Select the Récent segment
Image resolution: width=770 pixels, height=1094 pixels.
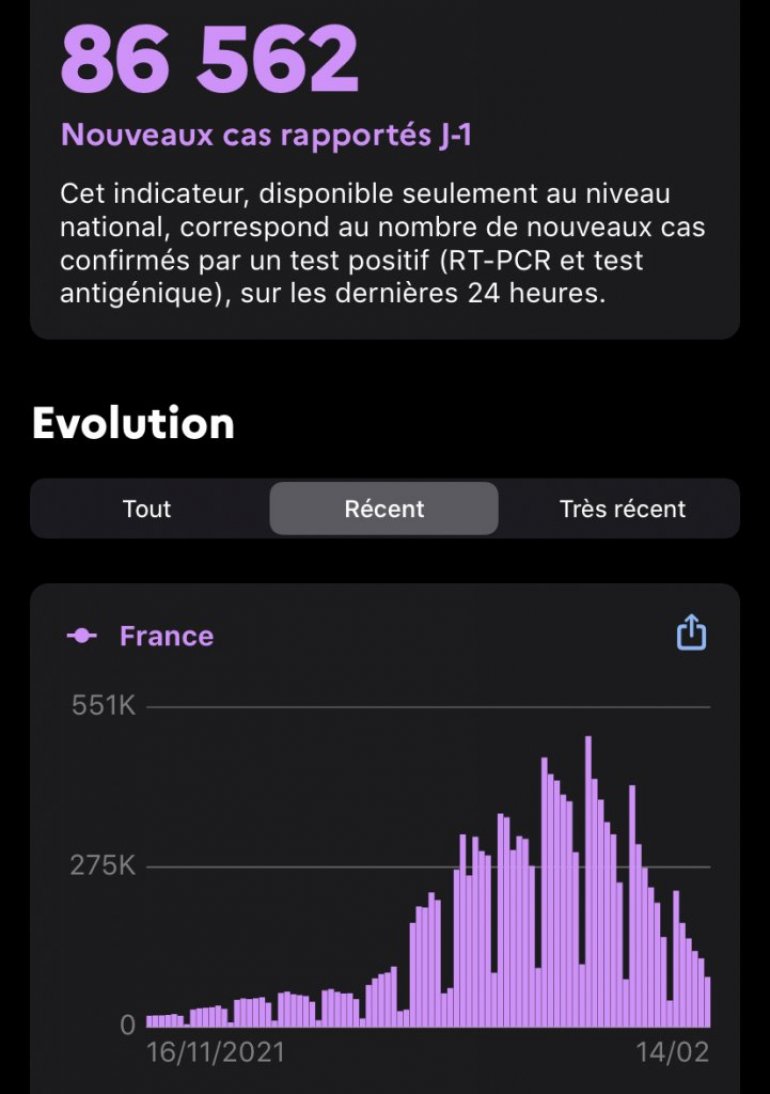(384, 509)
